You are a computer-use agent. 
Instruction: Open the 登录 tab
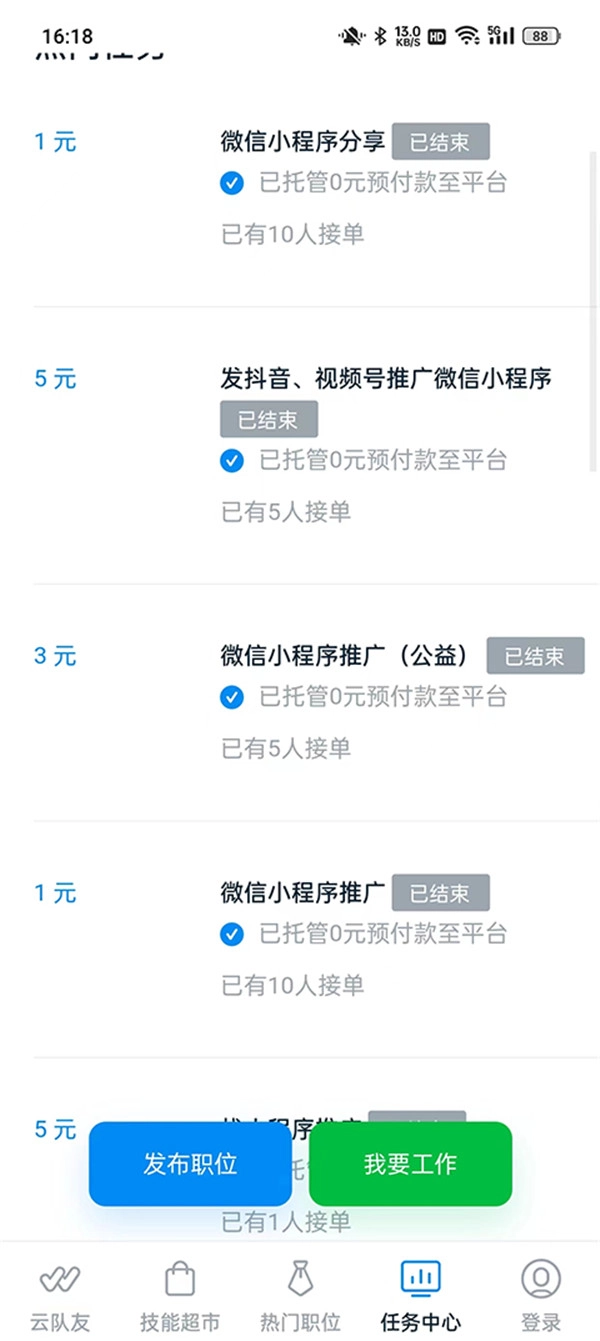click(x=541, y=1296)
